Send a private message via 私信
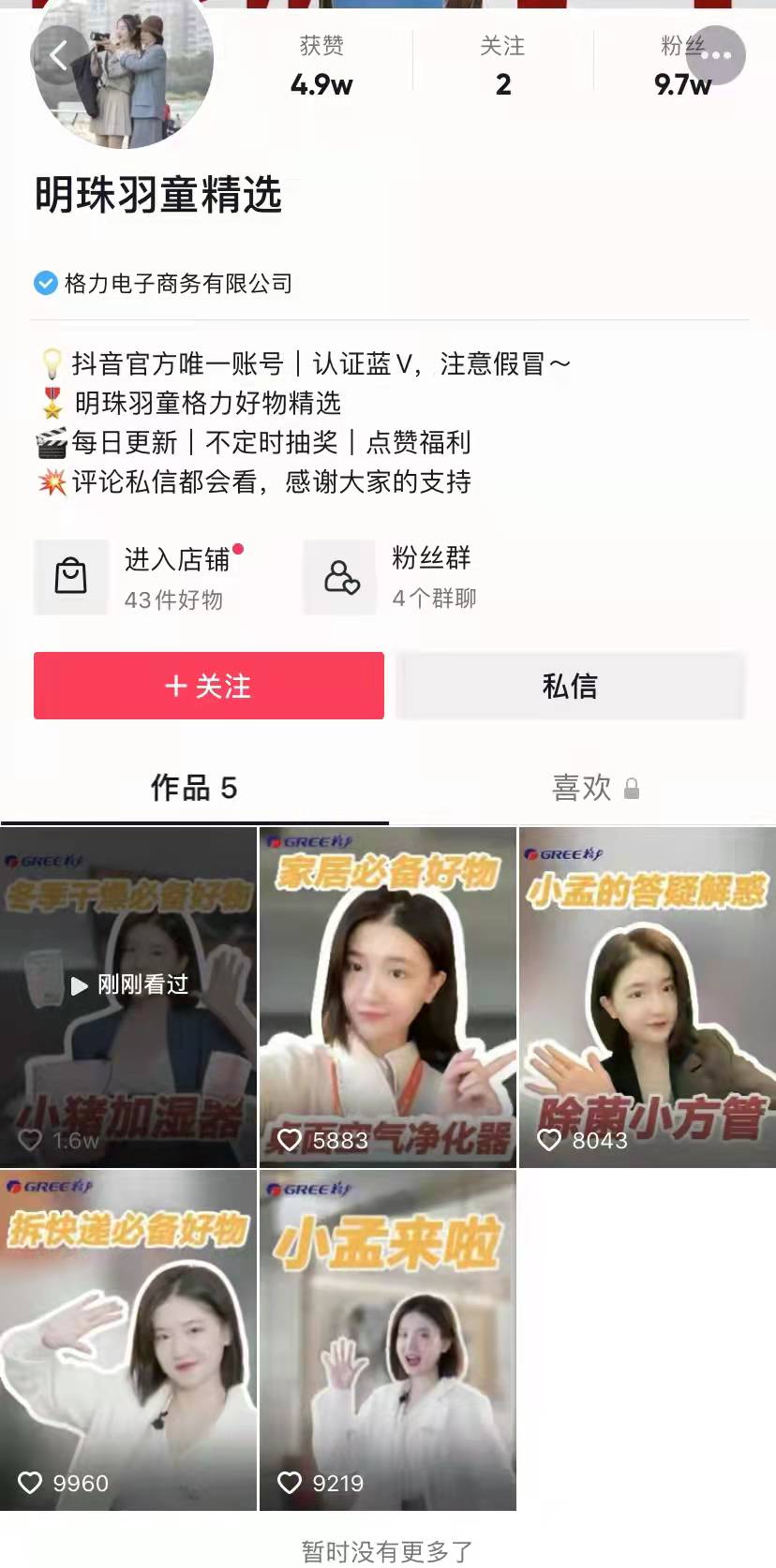The height and width of the screenshot is (1568, 776). 570,686
